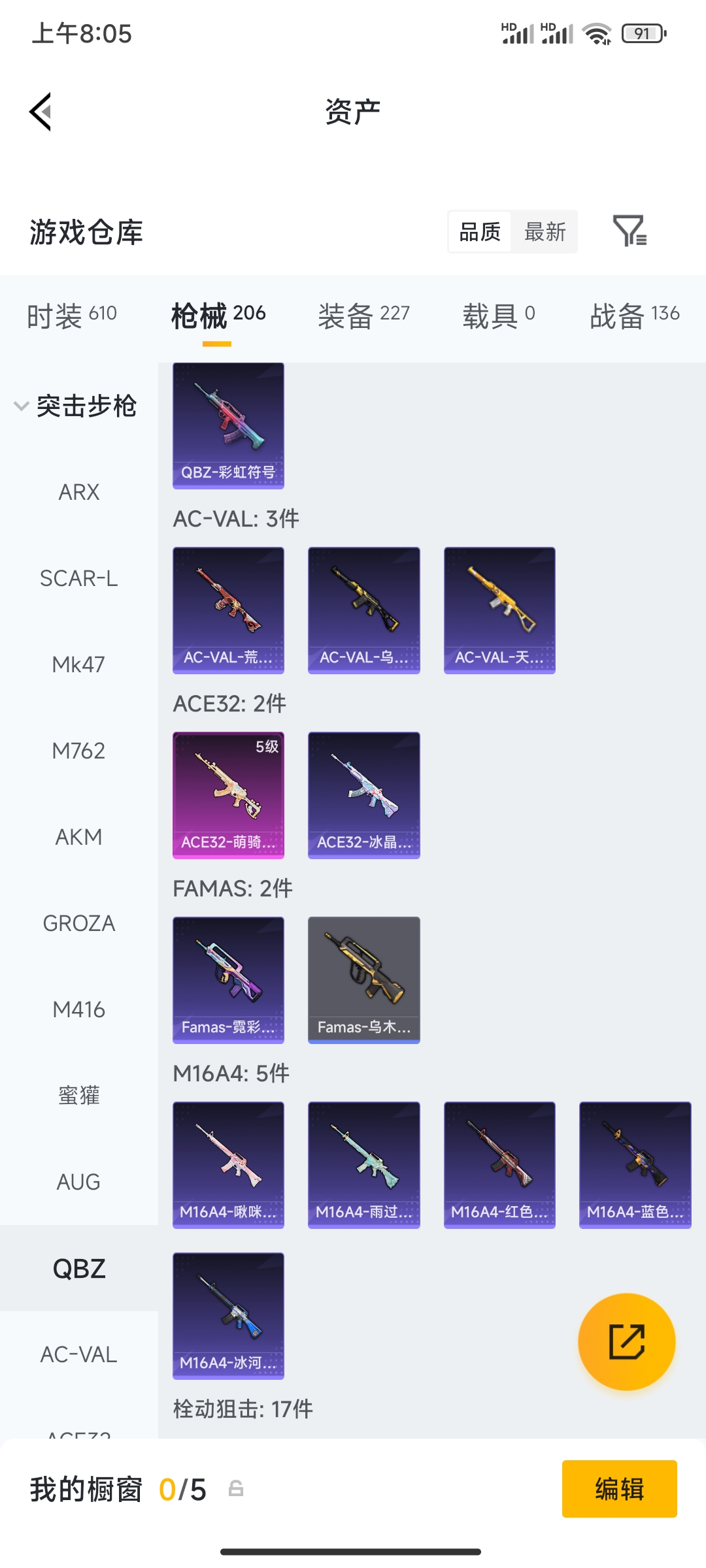View the Famas-乌木 skin card
The height and width of the screenshot is (1568, 706).
pyautogui.click(x=364, y=980)
